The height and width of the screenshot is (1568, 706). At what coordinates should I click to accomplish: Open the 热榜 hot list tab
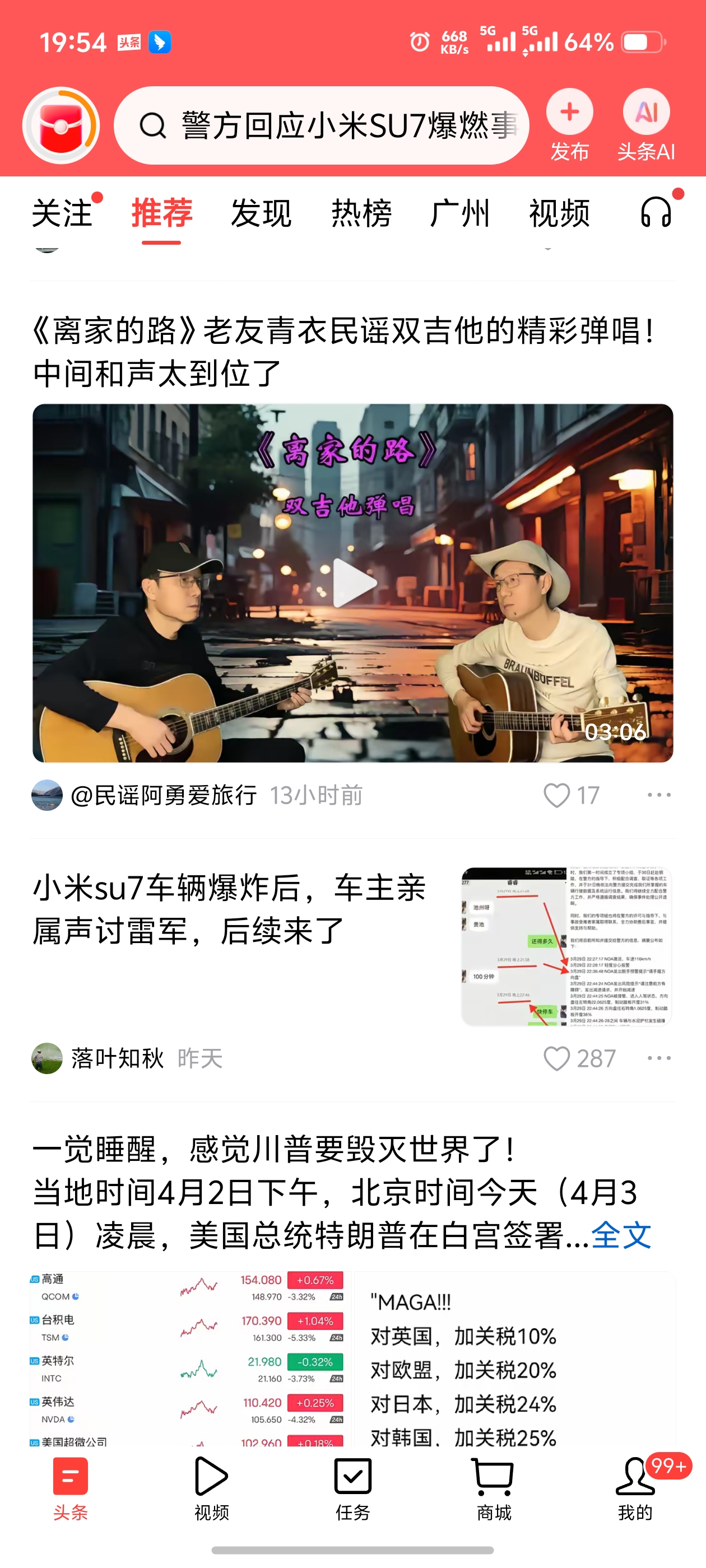(x=361, y=213)
